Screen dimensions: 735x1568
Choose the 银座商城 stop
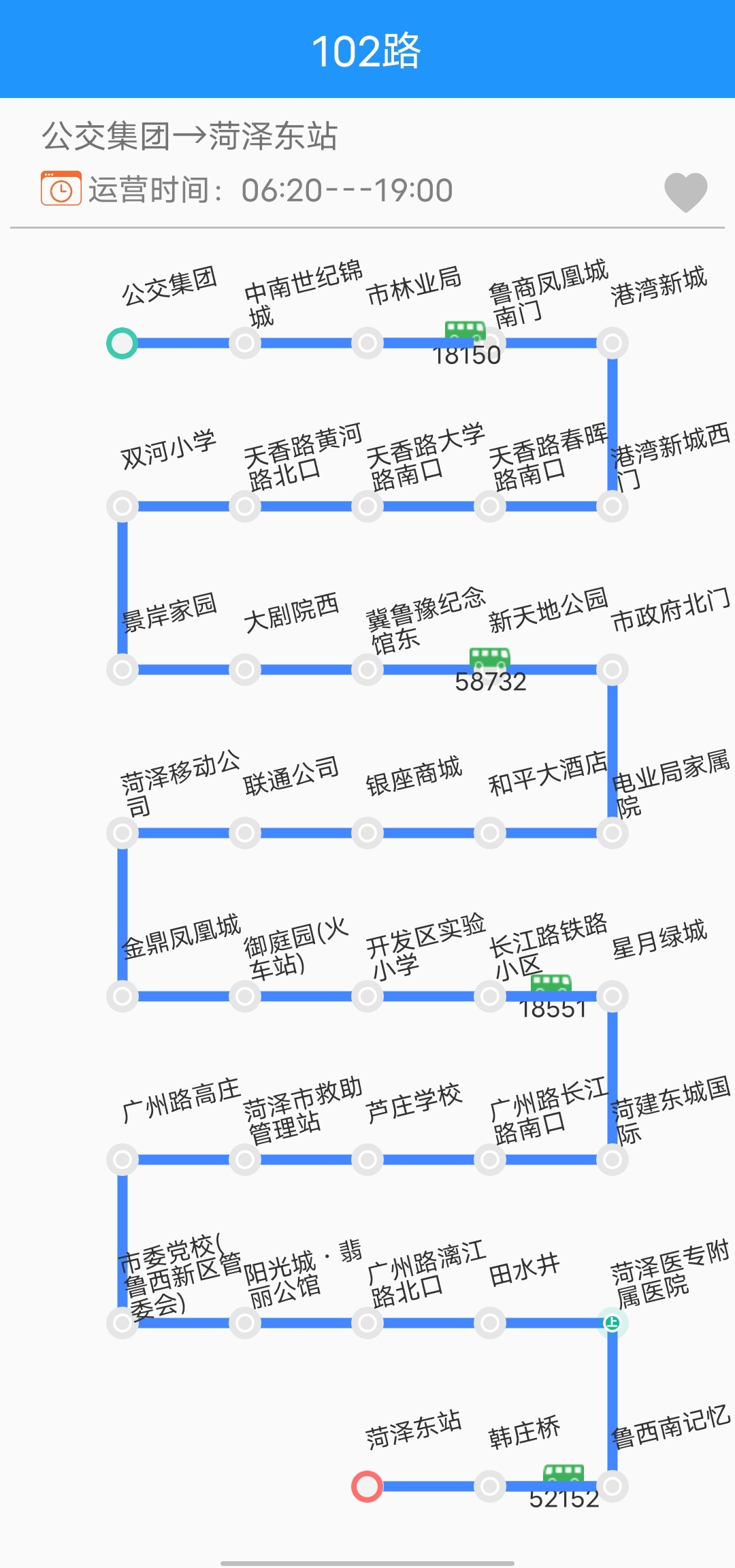pyautogui.click(x=367, y=833)
